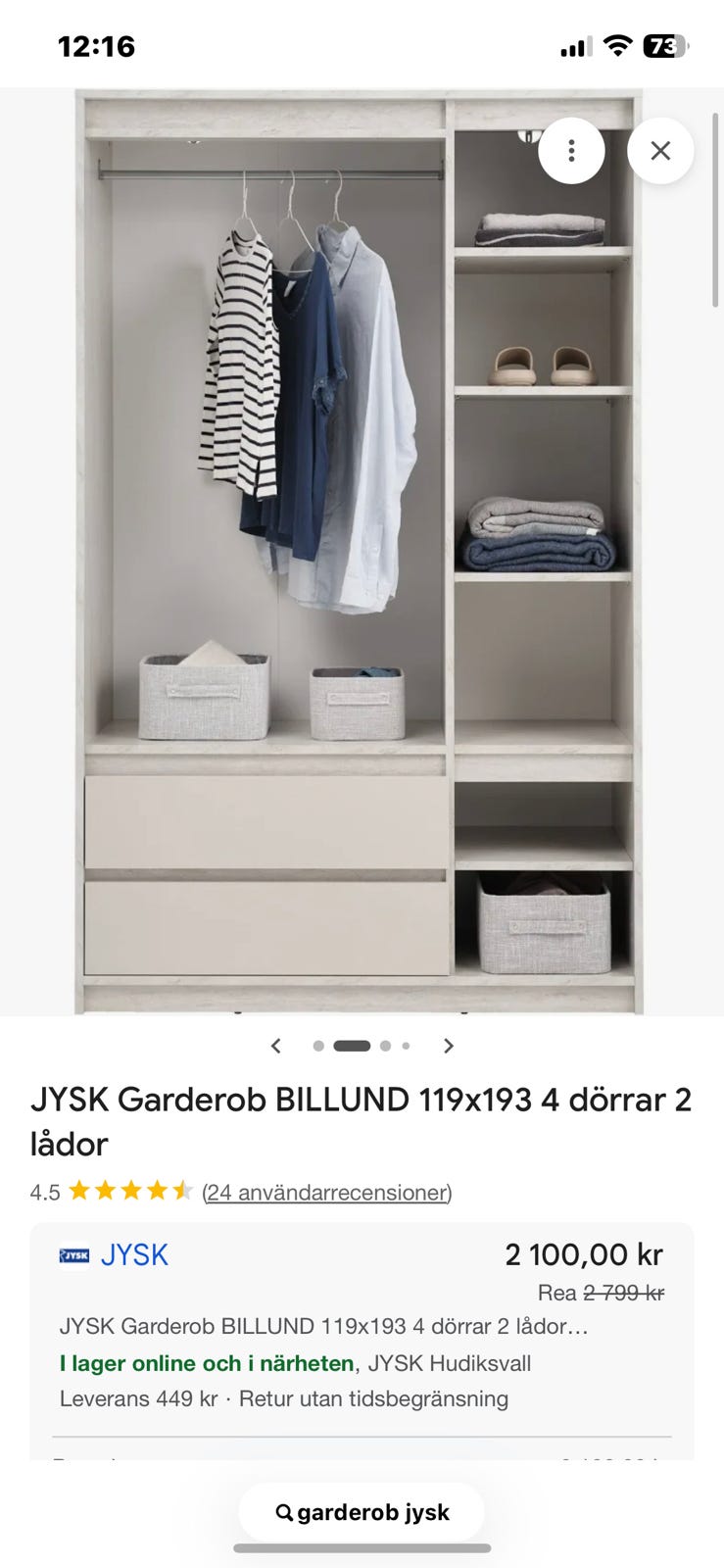Image resolution: width=724 pixels, height=1568 pixels.
Task: Tap the half-filled fifth rating star
Action: [182, 1191]
